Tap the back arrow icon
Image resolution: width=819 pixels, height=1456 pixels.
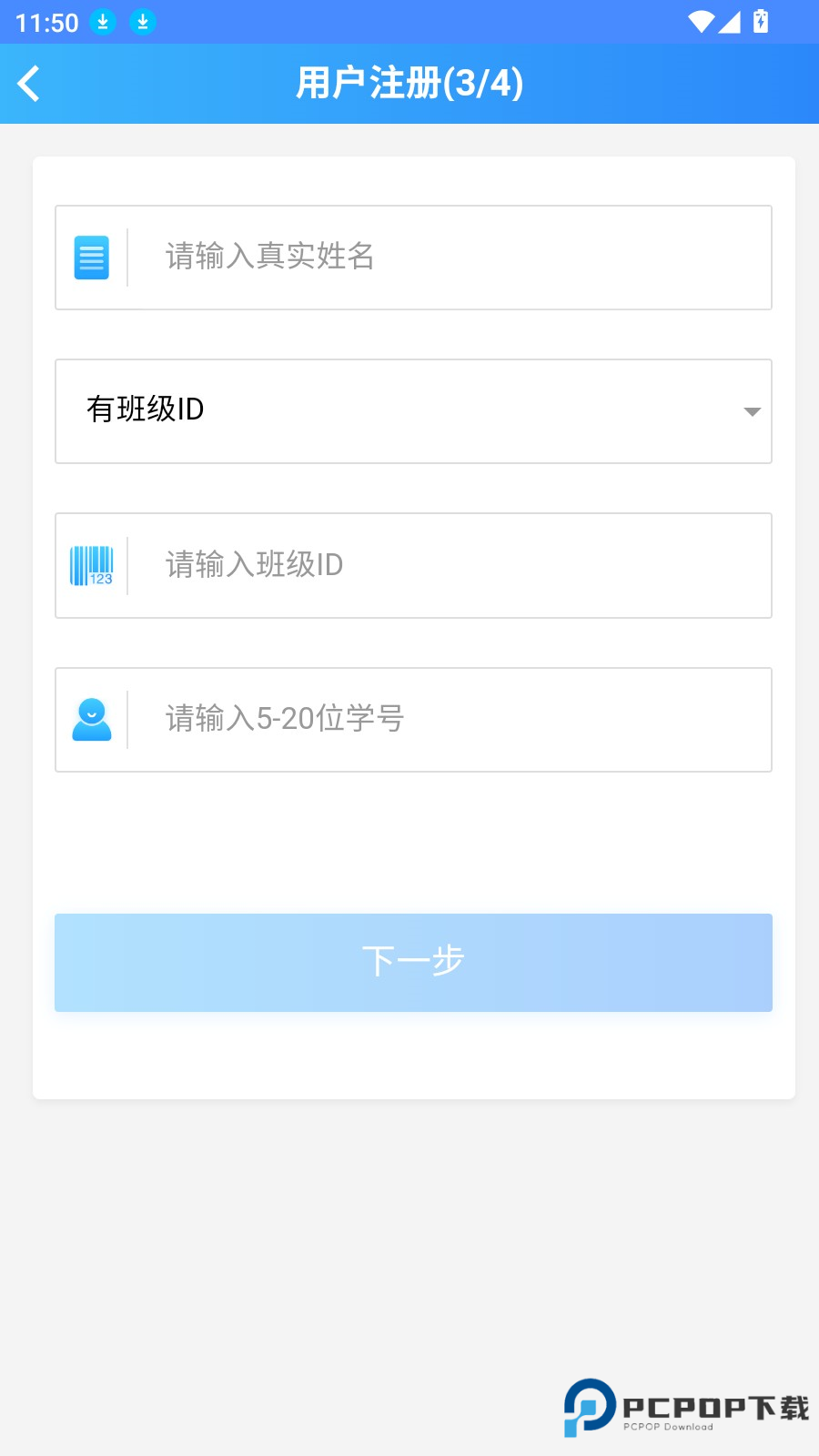point(29,83)
